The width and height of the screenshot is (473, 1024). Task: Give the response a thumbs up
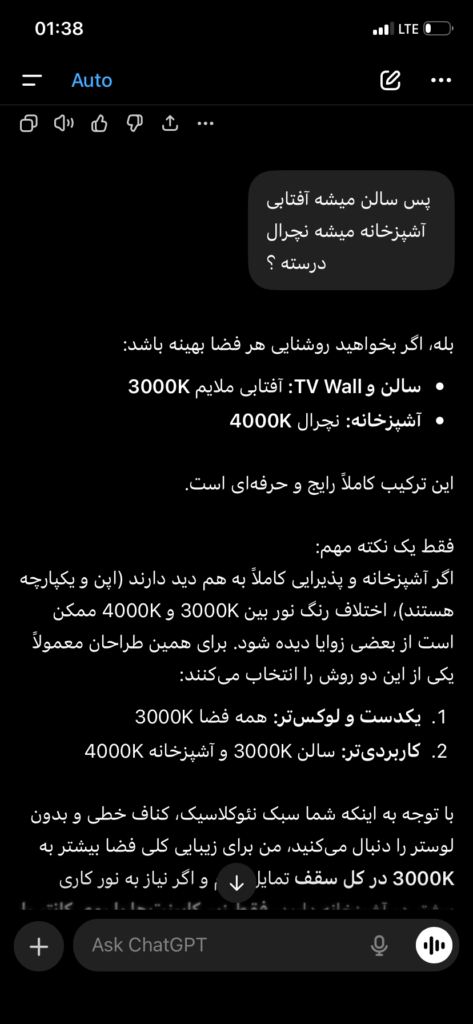(x=99, y=123)
